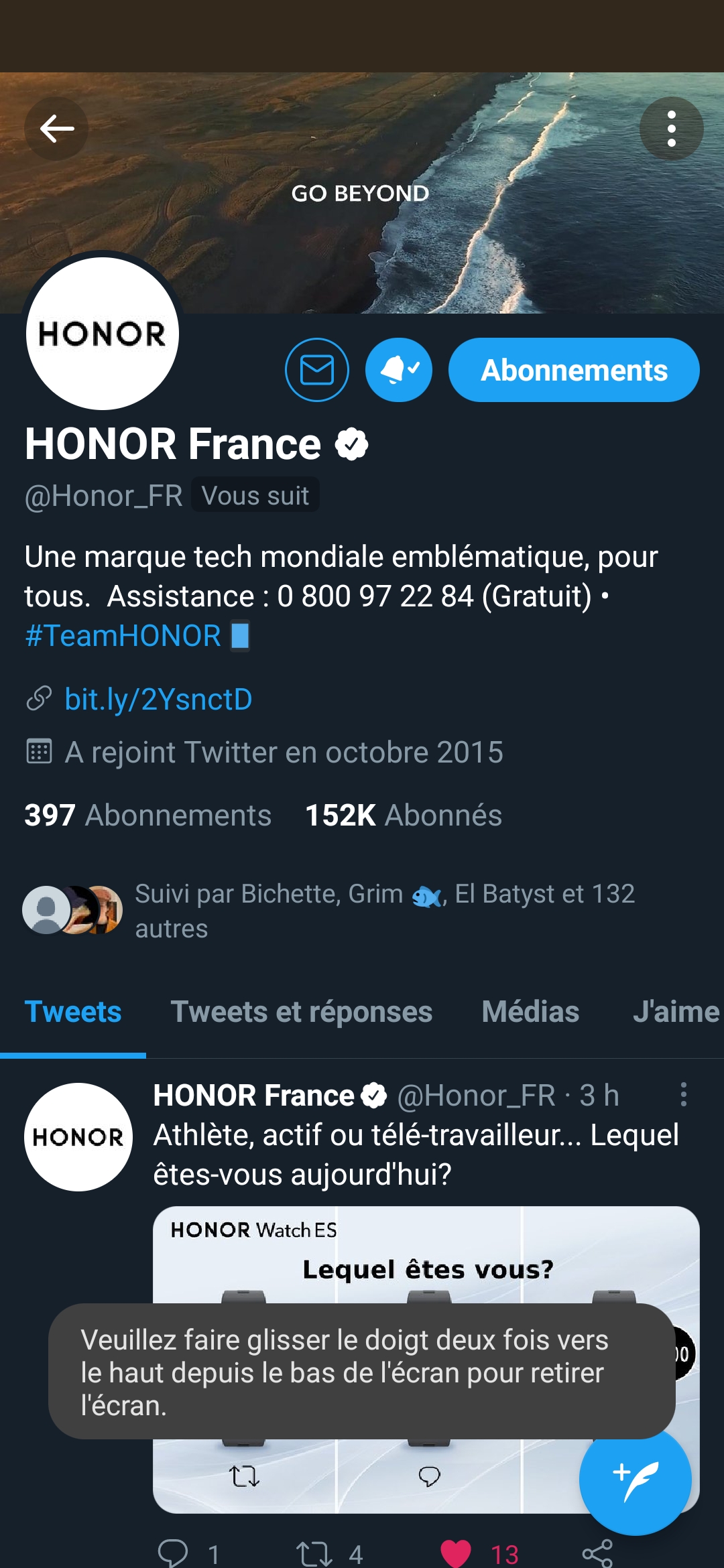Open the J'aime tab
Screen dimensions: 724x1568
(x=676, y=1012)
